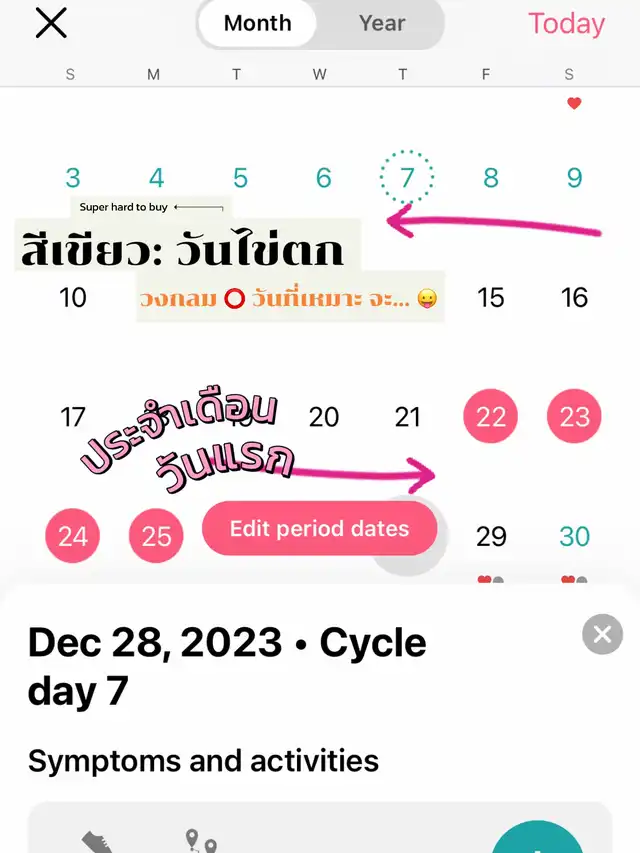
Task: Select day 7 with the dotted circle
Action: click(407, 178)
